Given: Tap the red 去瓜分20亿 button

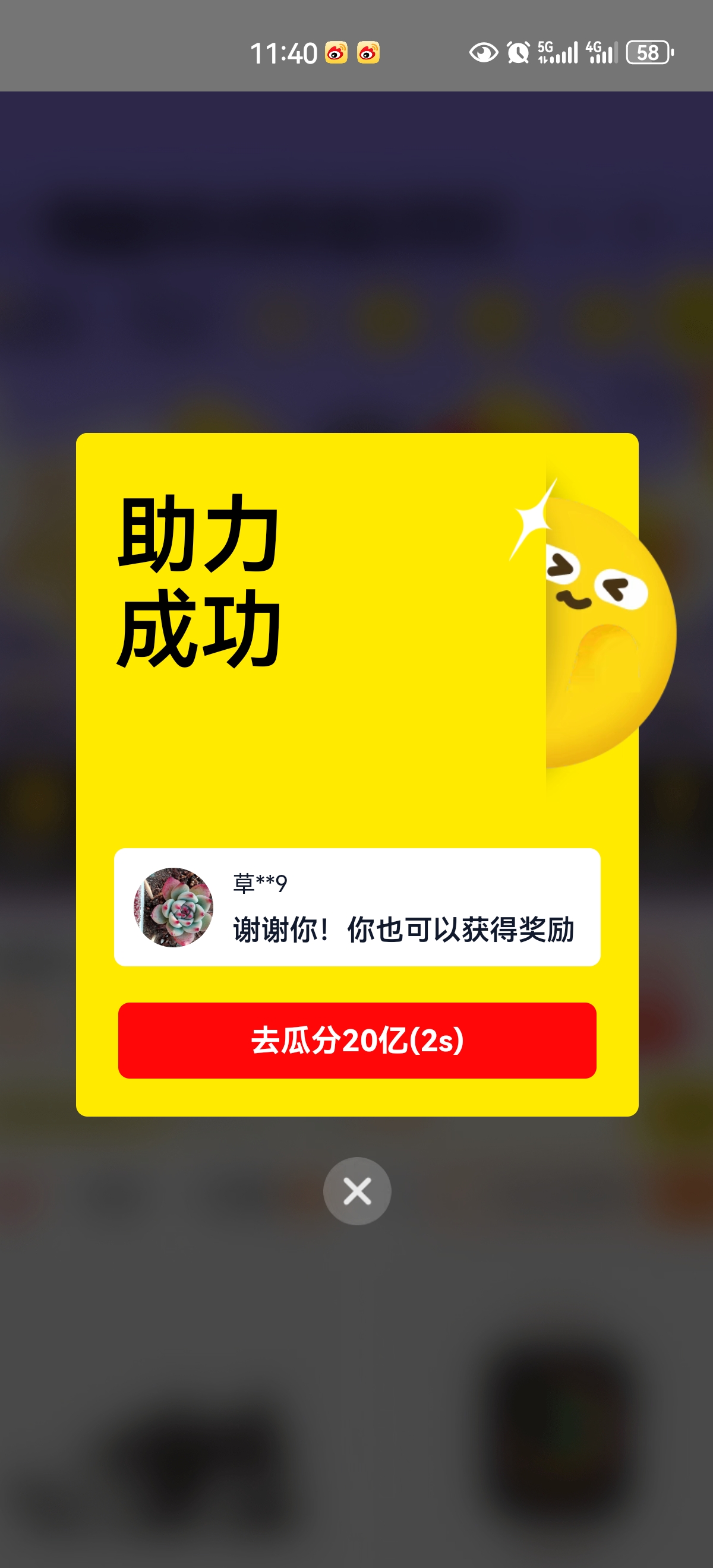Looking at the screenshot, I should pyautogui.click(x=357, y=1040).
